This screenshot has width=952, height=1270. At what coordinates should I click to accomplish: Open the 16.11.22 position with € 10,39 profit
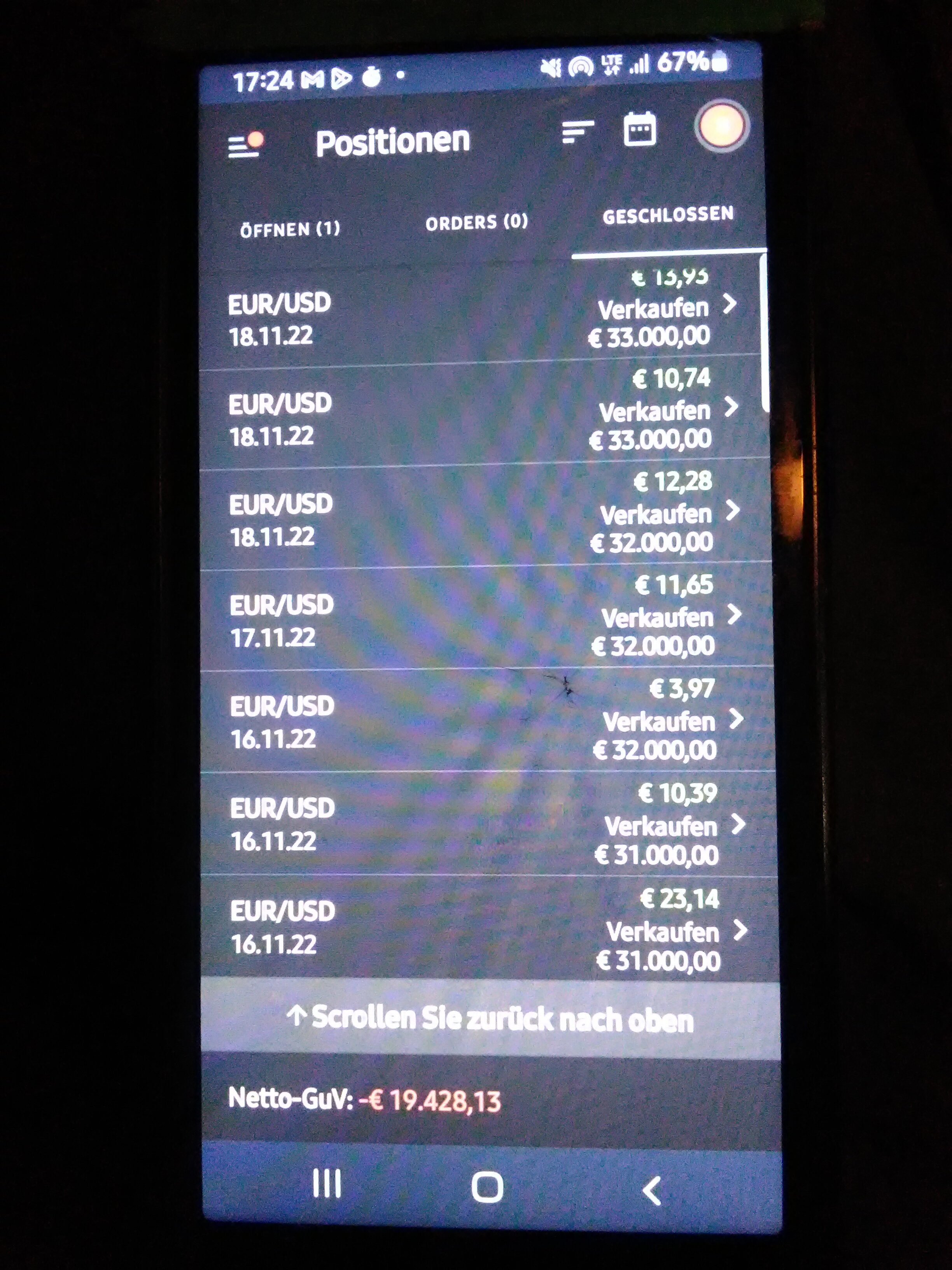[482, 825]
